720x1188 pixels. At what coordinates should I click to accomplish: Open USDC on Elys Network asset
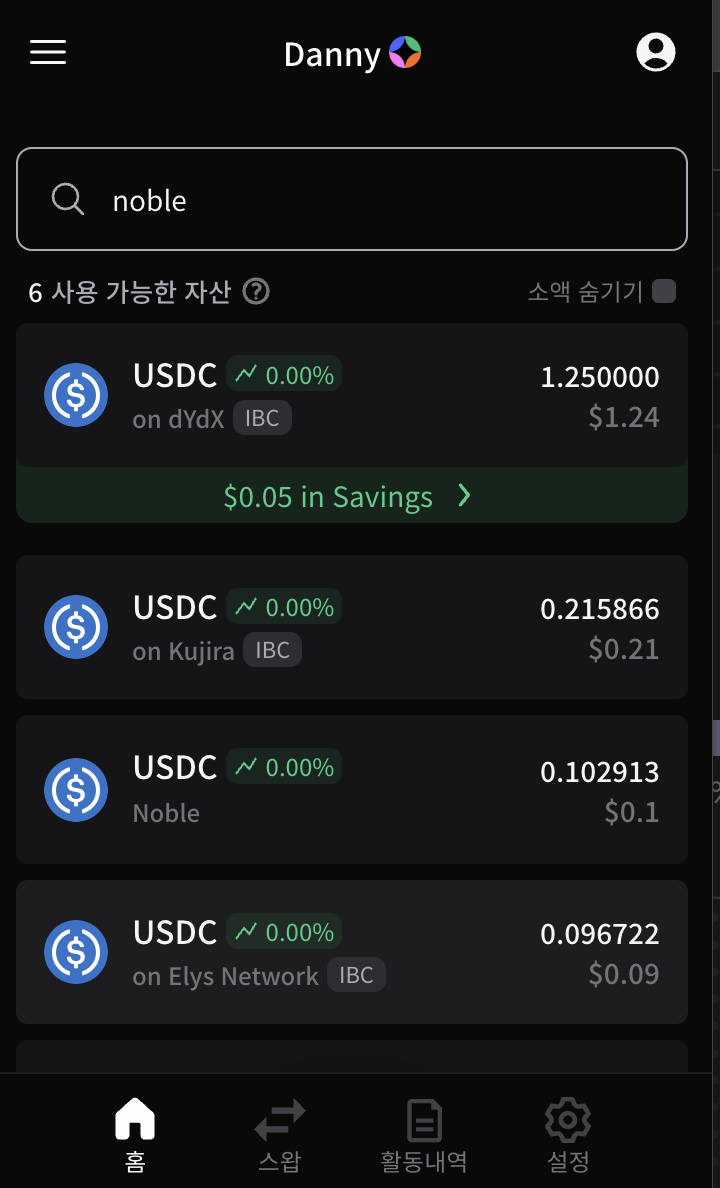(352, 952)
